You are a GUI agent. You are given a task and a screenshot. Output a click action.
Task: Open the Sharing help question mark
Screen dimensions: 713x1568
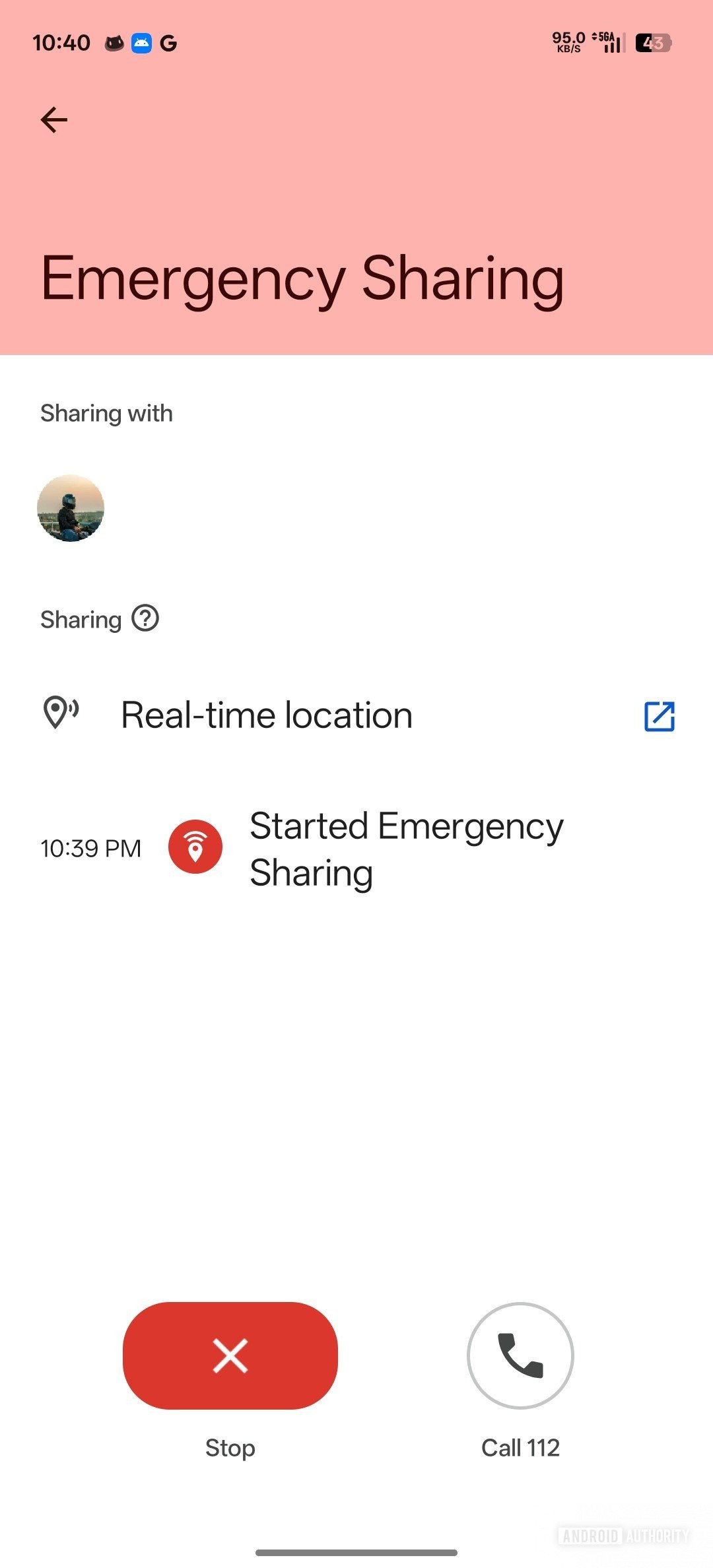(145, 618)
